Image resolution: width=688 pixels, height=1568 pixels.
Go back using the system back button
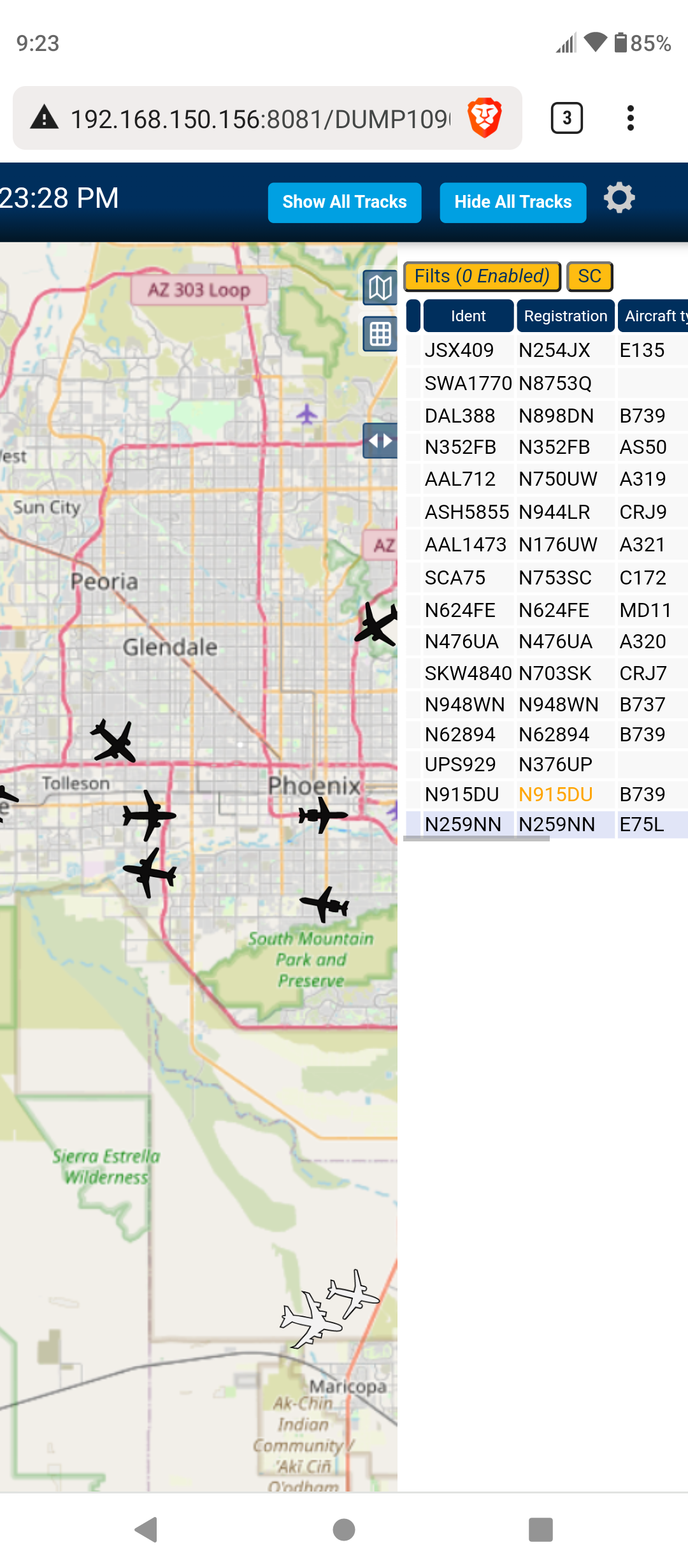point(147,1529)
